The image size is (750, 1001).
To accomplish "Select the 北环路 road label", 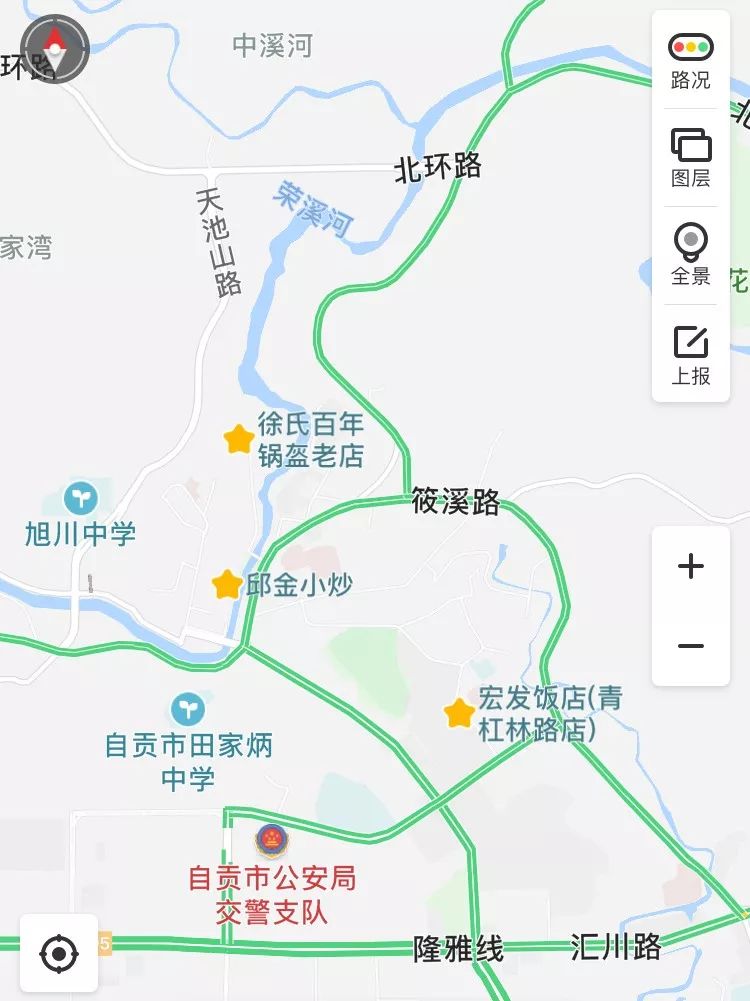I will click(437, 165).
